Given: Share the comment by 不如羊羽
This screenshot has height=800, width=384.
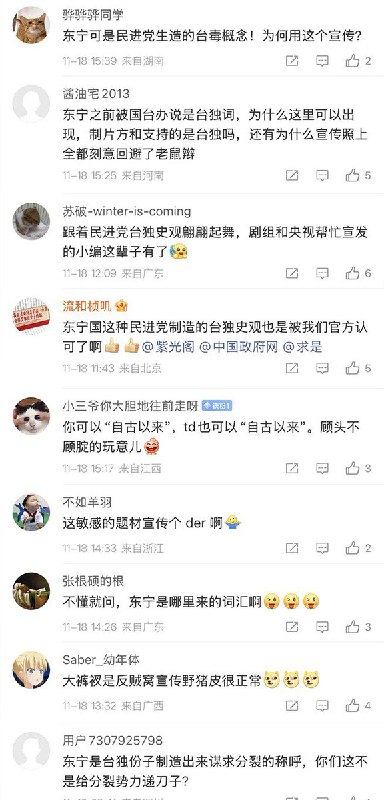Looking at the screenshot, I should click(x=292, y=548).
